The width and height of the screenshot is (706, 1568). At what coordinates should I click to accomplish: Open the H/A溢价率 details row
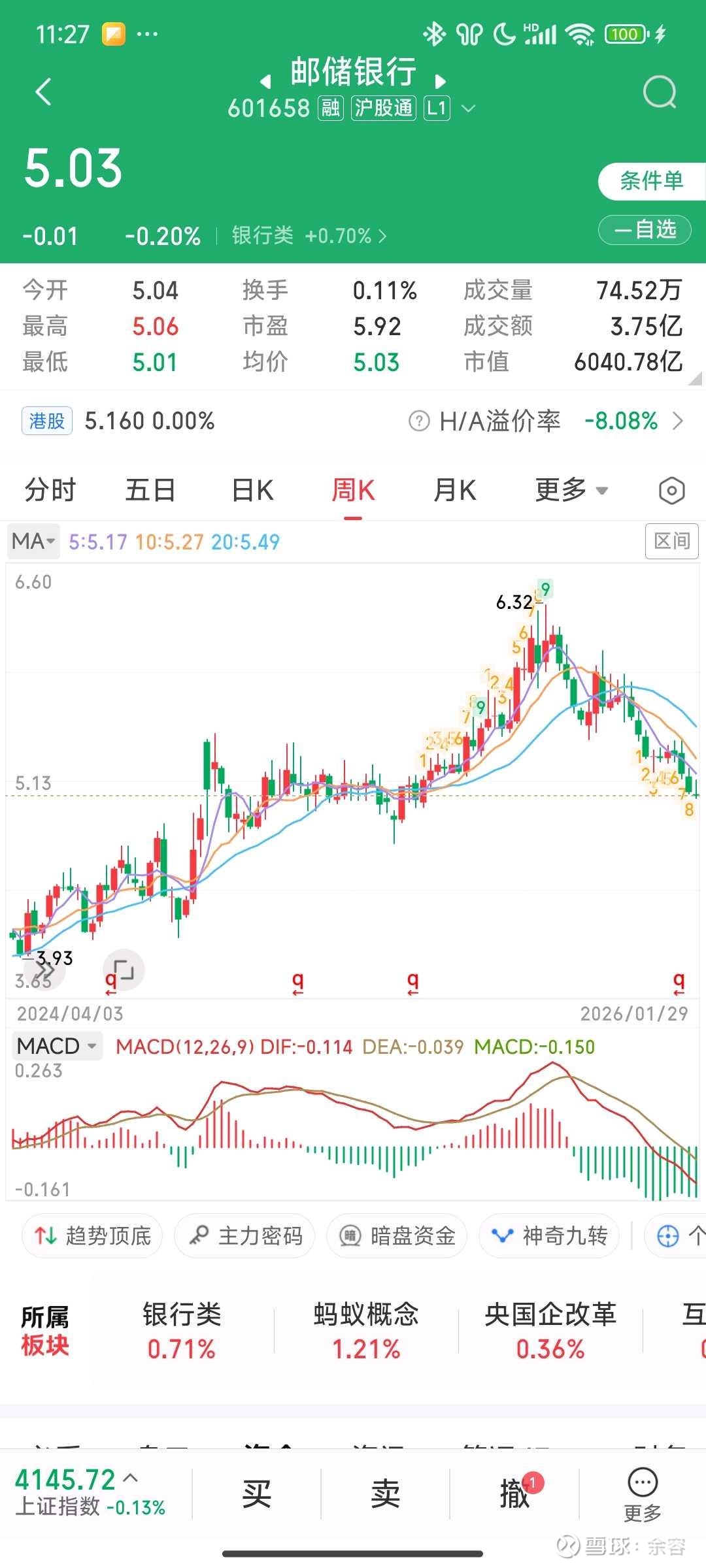[x=546, y=421]
